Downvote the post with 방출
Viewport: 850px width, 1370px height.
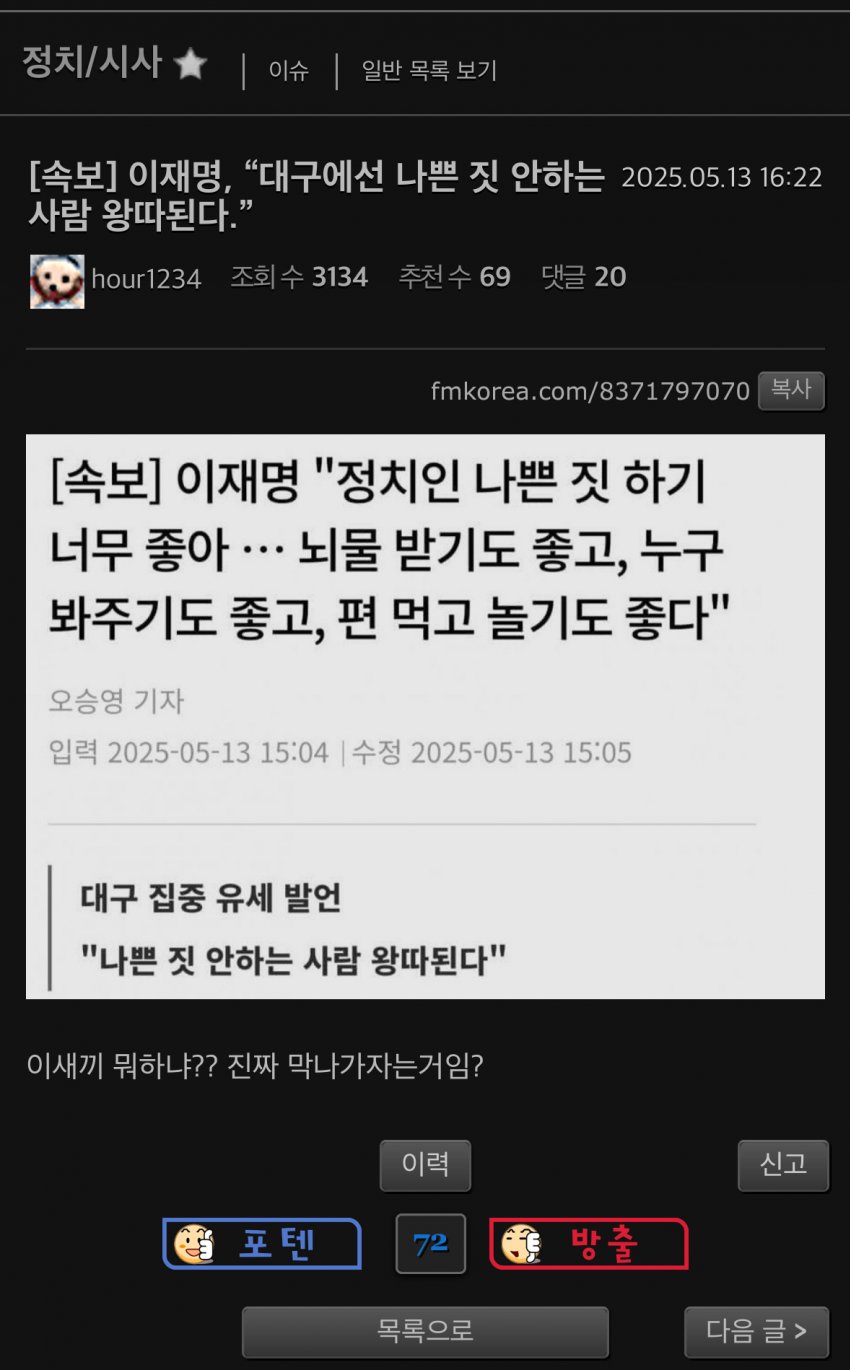589,1244
